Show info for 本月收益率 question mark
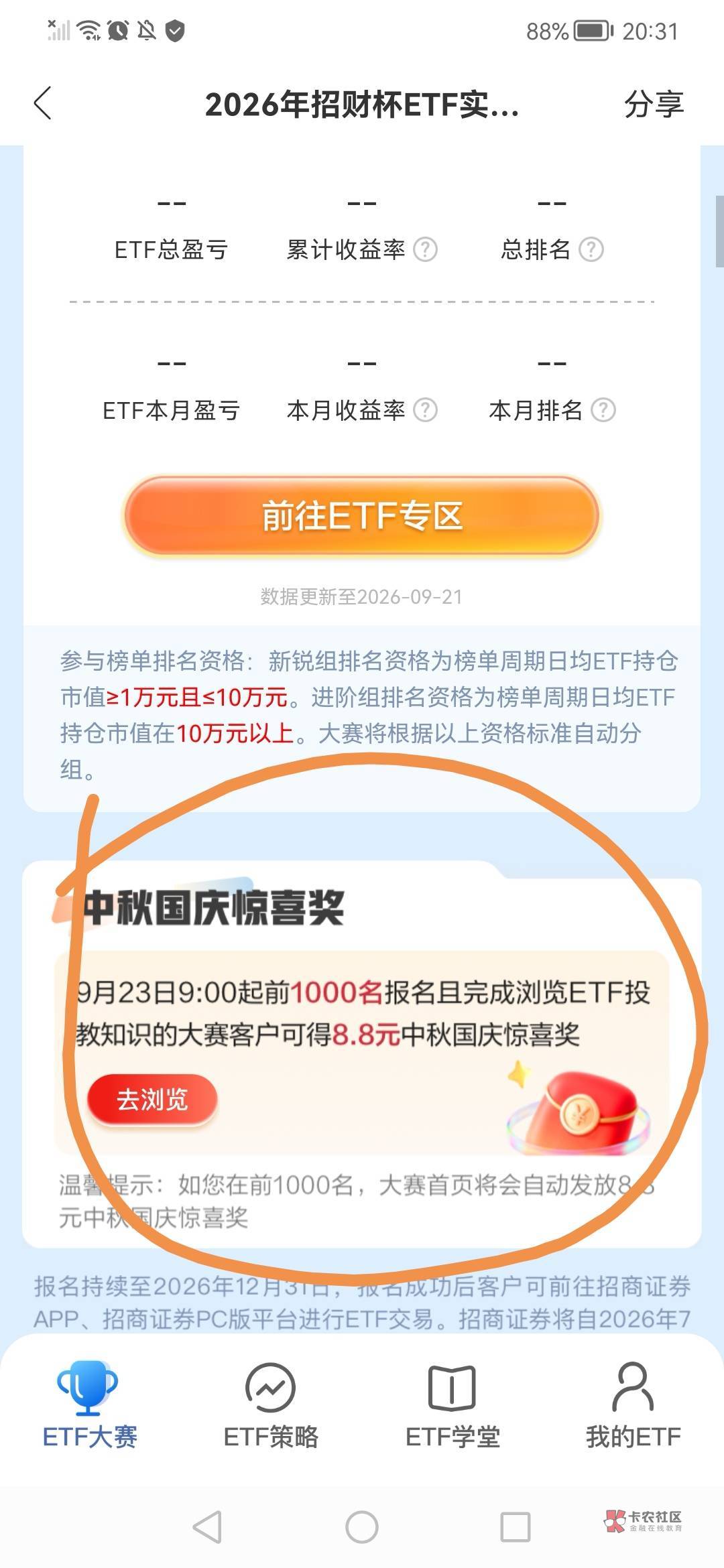 click(x=425, y=409)
